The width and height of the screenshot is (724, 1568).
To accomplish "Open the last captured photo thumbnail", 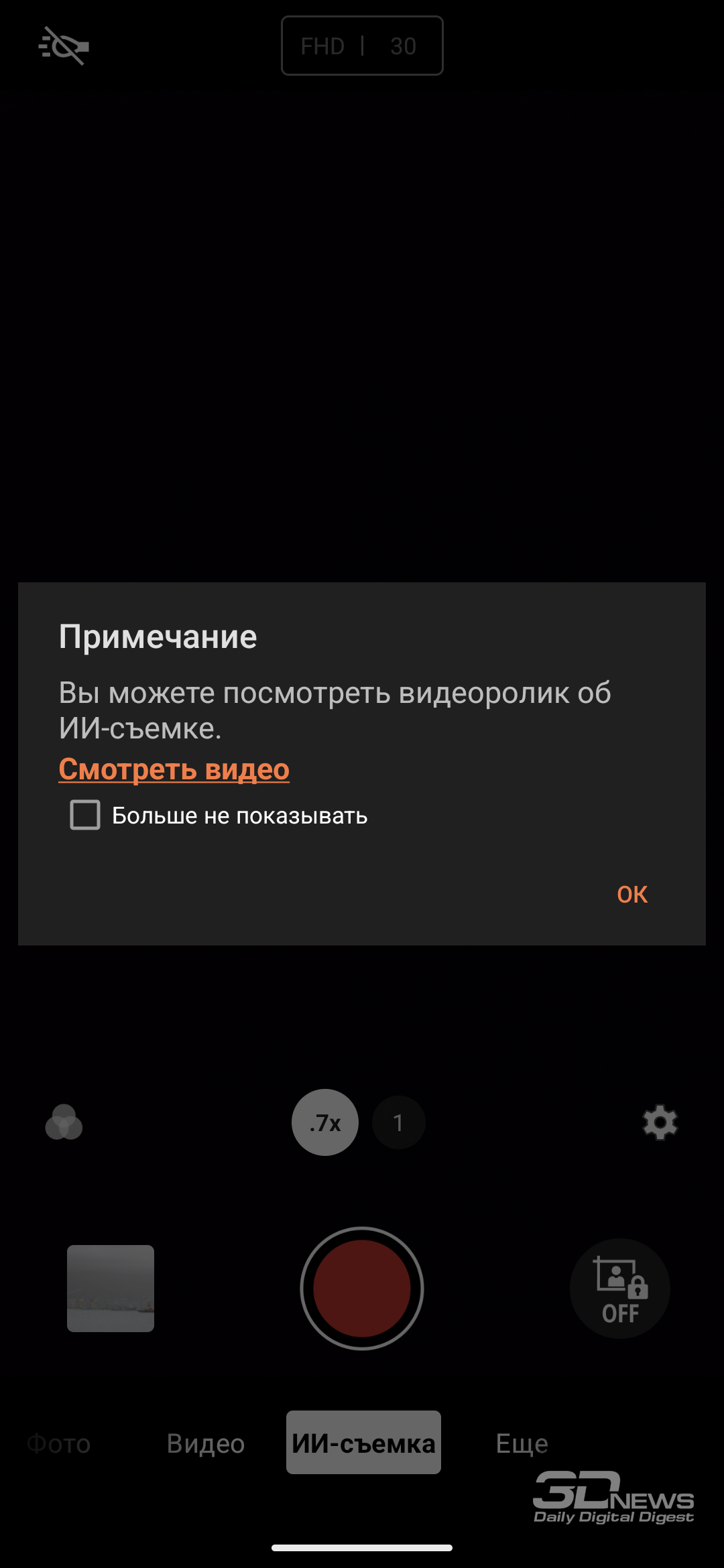I will [x=111, y=1288].
